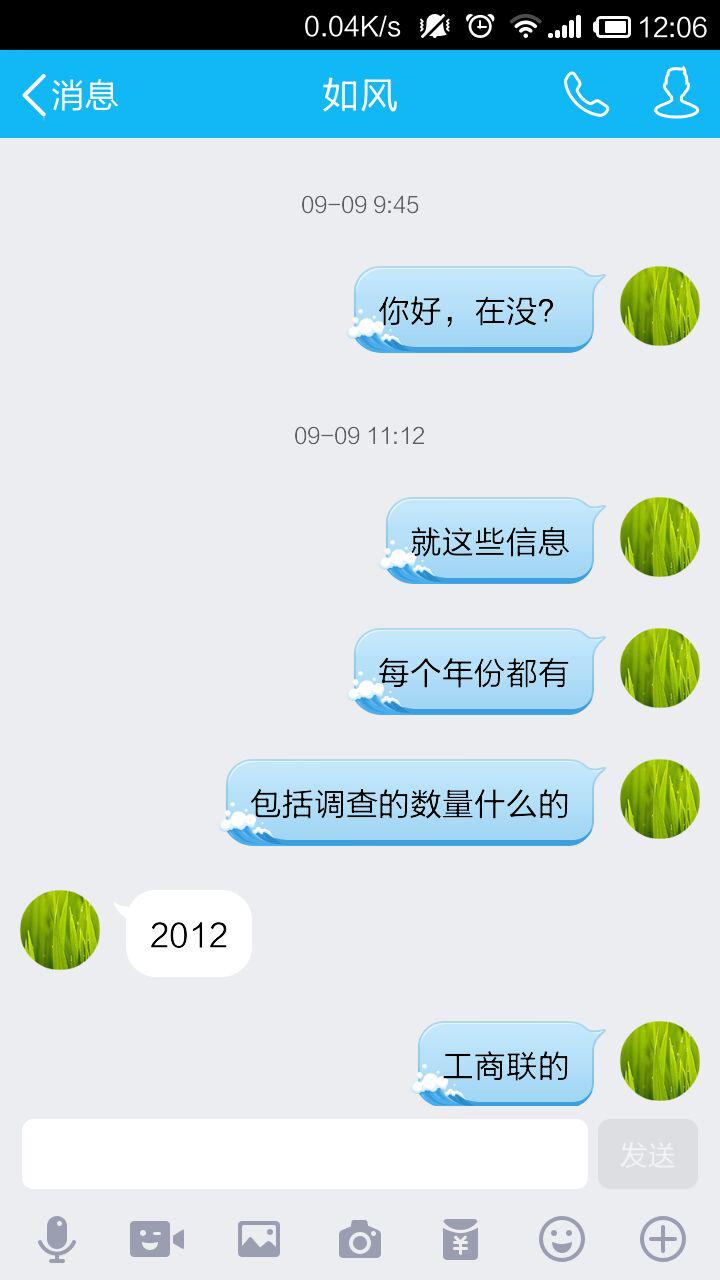
Task: Tap the message input field
Action: 305,1154
